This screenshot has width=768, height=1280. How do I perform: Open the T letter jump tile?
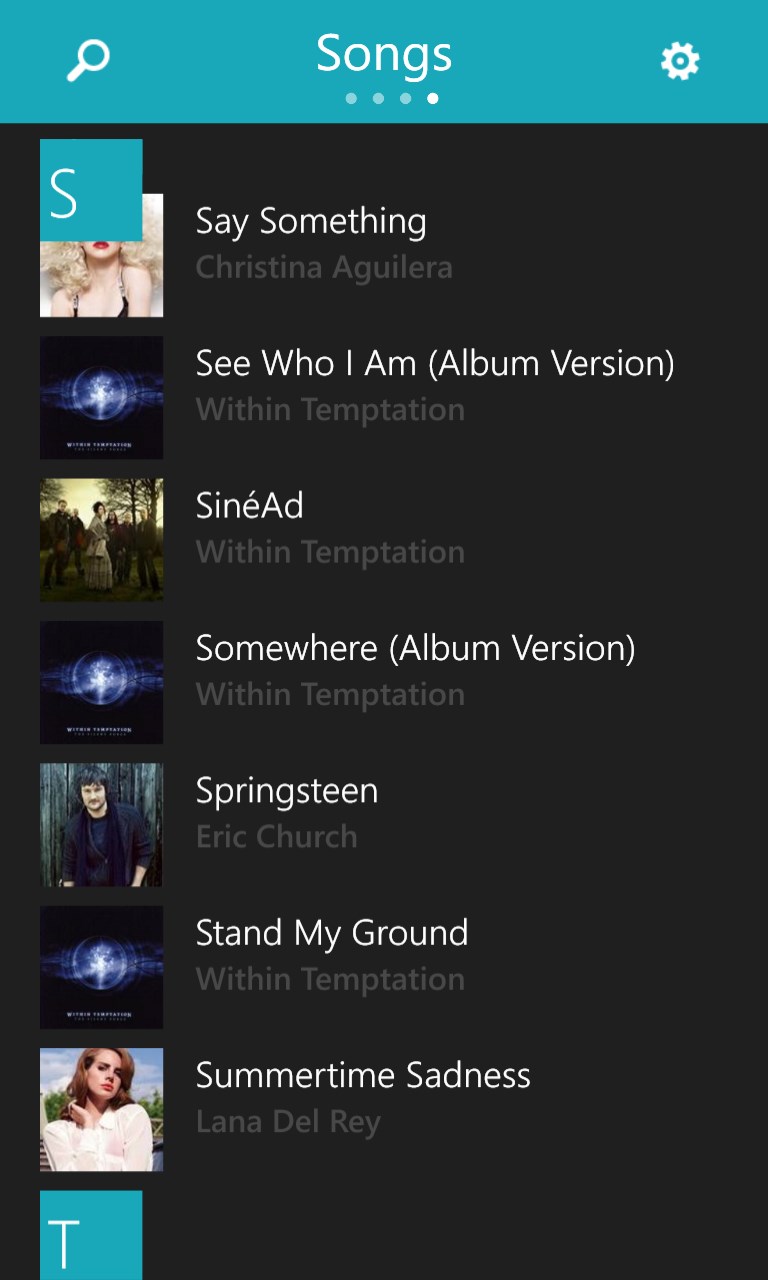tap(90, 1236)
